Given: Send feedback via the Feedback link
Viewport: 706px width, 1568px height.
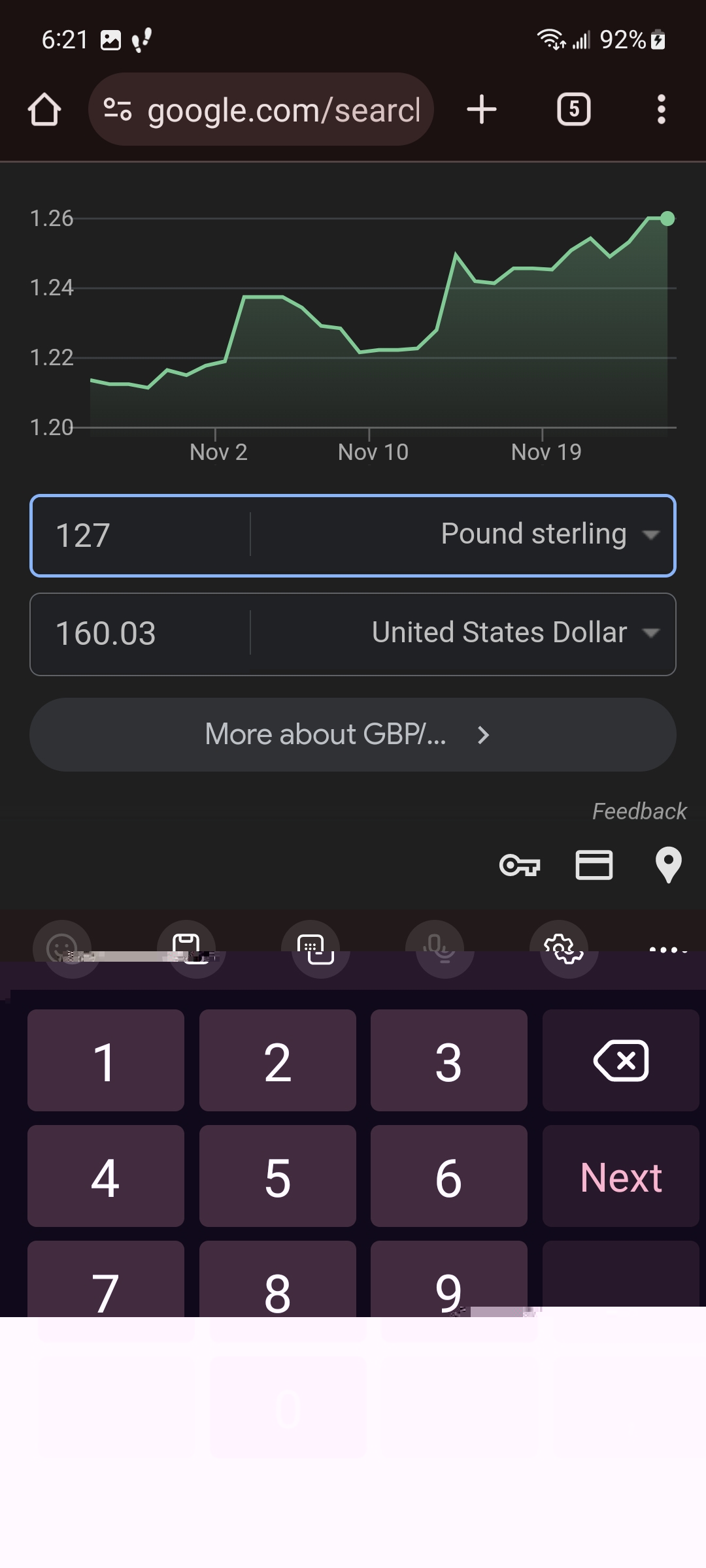Looking at the screenshot, I should (x=639, y=811).
